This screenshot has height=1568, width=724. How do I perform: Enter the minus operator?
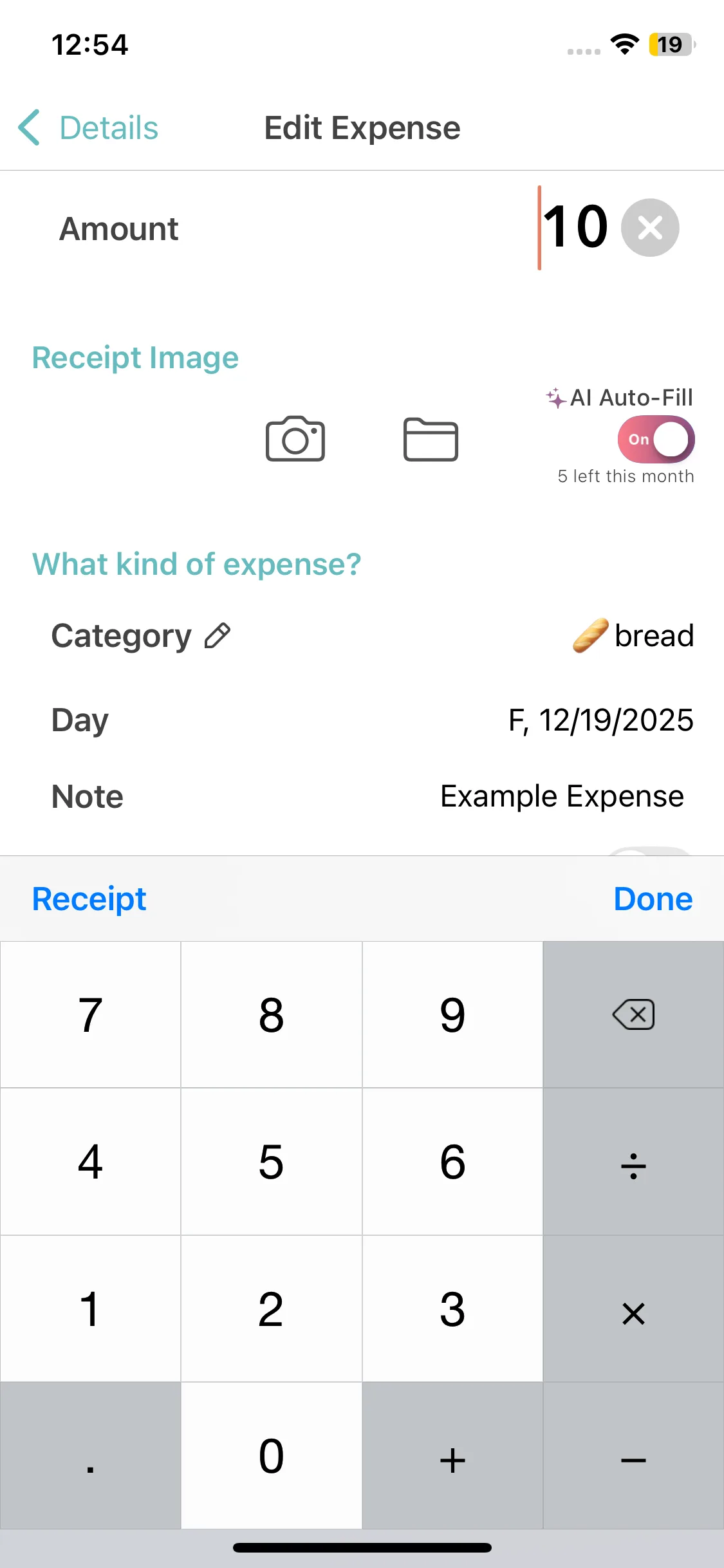click(x=633, y=1457)
